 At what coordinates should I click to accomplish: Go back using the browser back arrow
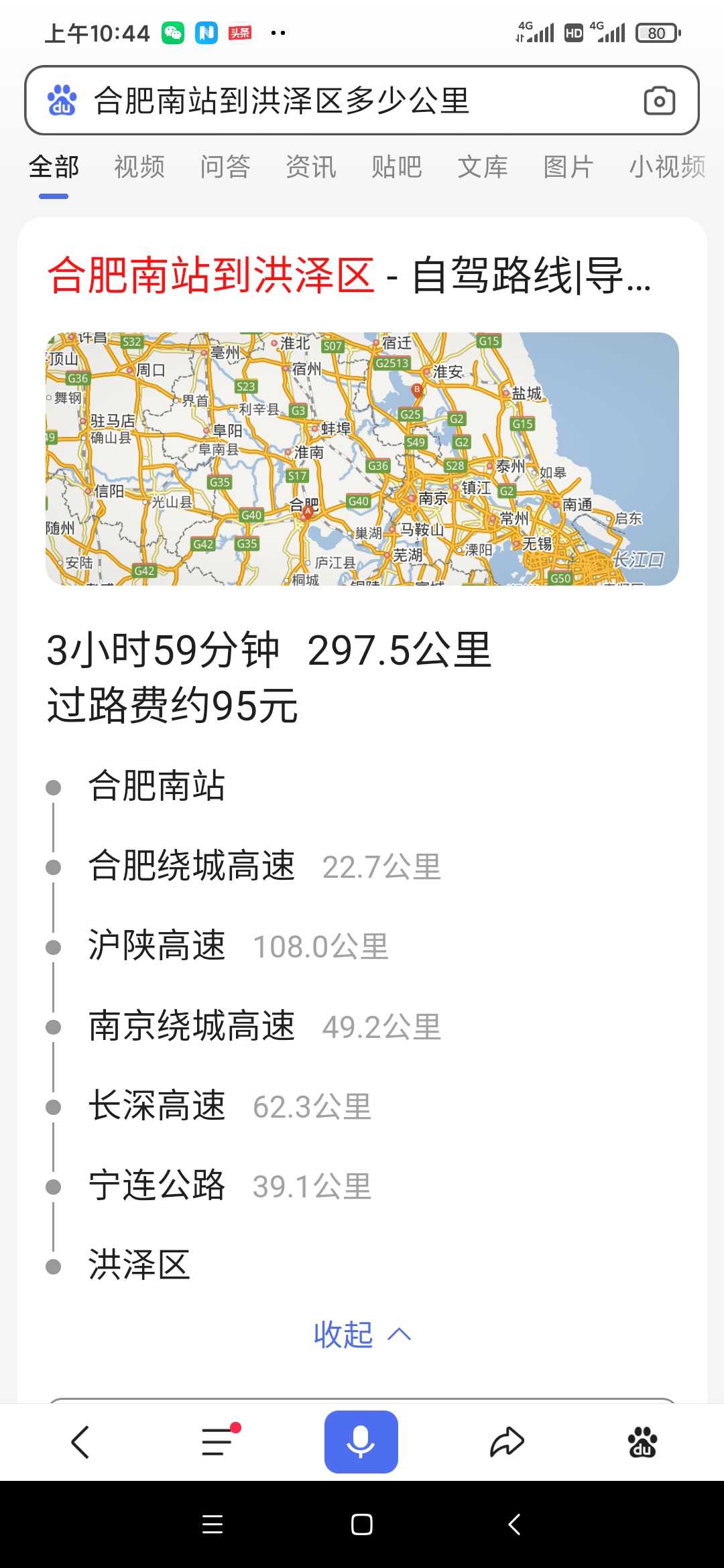(x=80, y=1442)
